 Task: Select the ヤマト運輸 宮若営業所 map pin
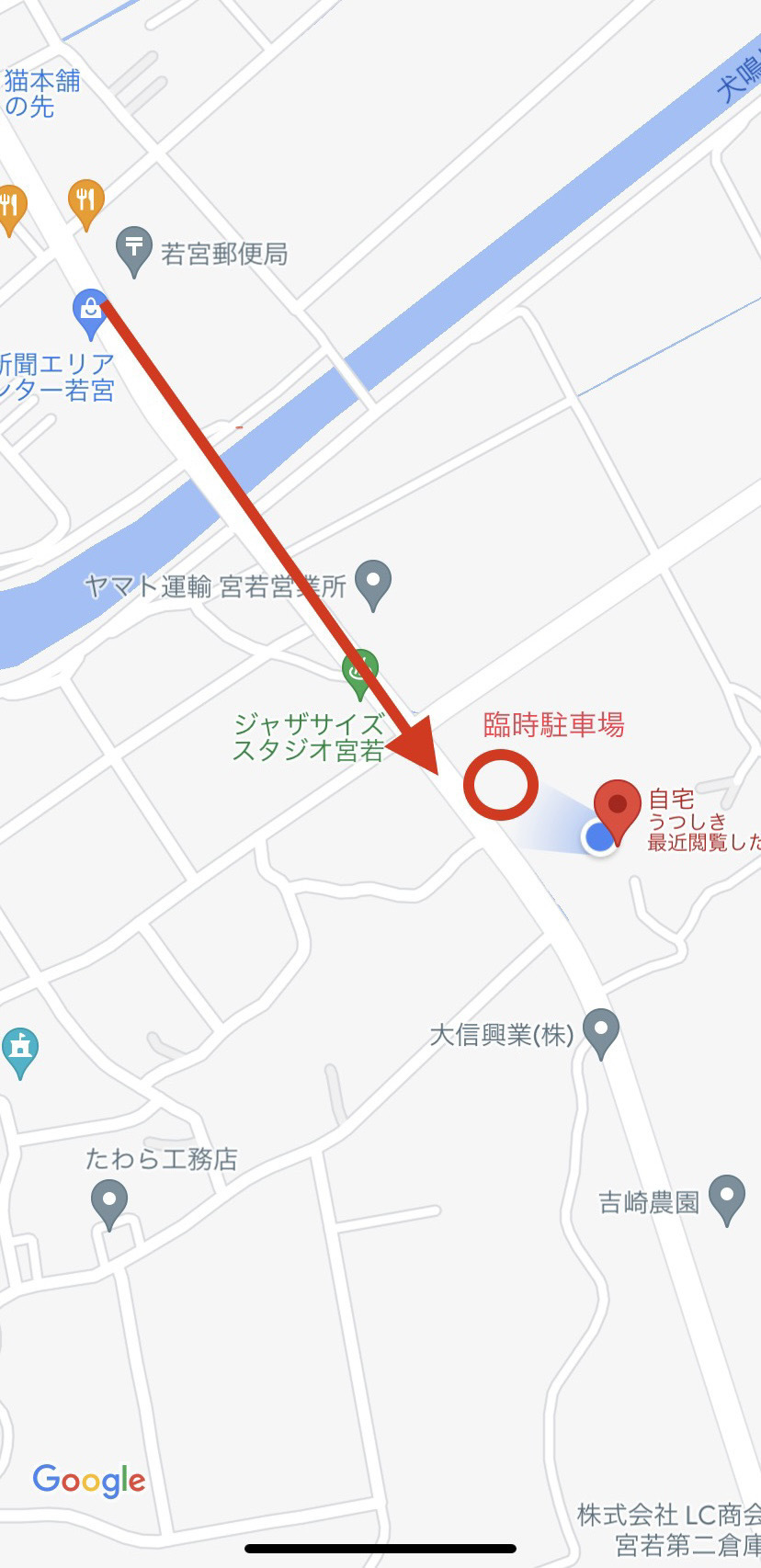point(373,585)
